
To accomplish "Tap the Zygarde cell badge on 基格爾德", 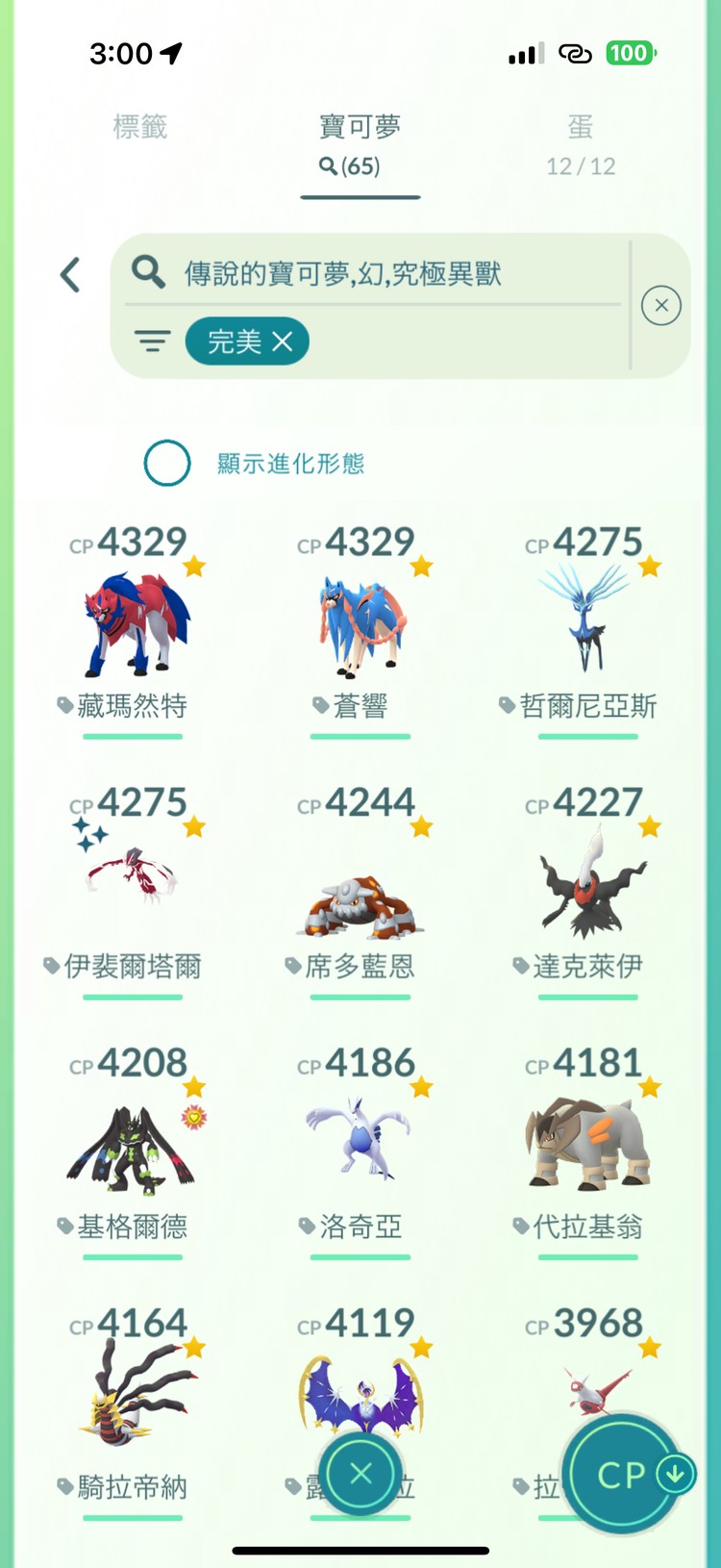I will (194, 1117).
